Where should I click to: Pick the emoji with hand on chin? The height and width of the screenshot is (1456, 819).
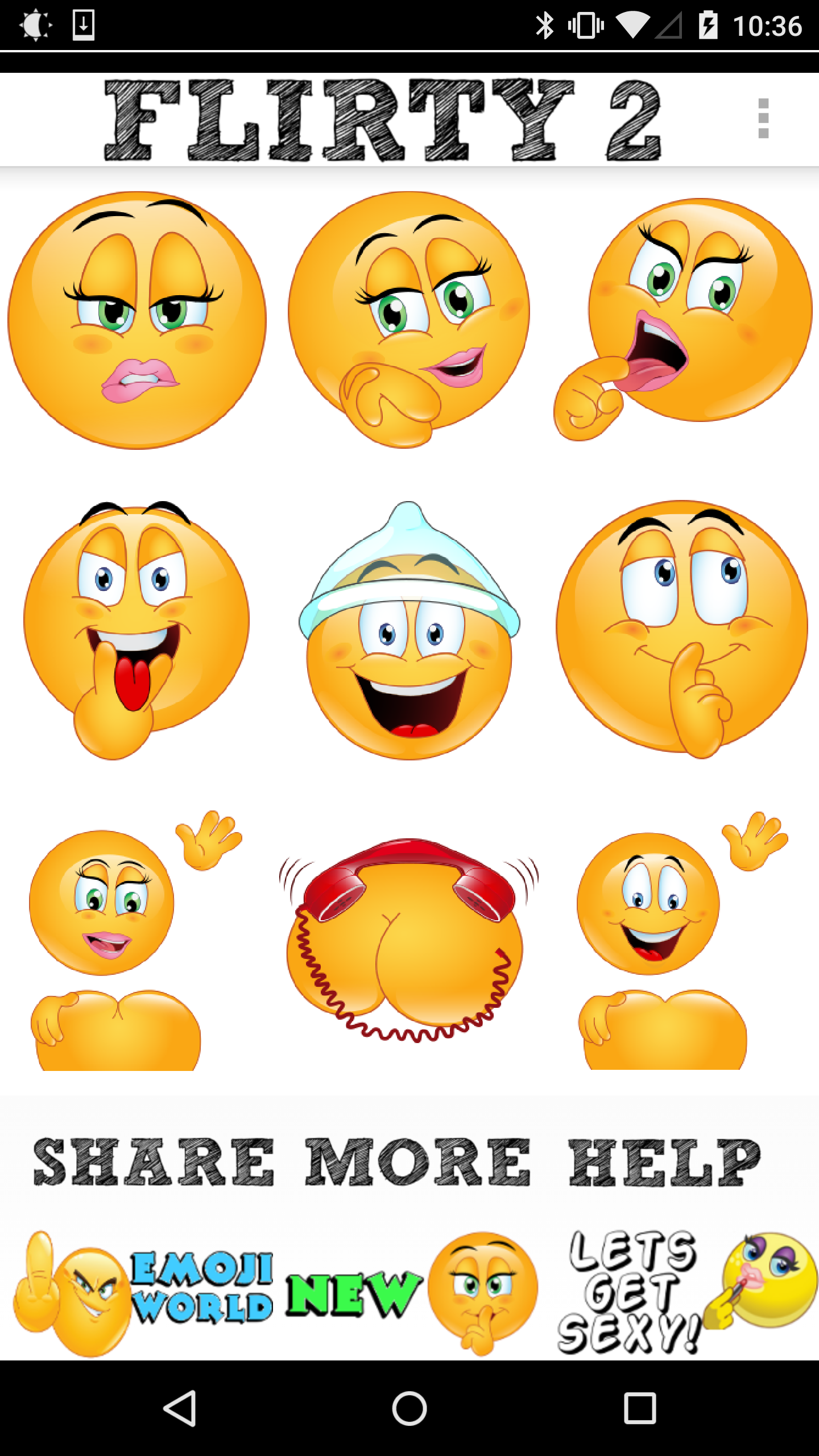(x=409, y=320)
